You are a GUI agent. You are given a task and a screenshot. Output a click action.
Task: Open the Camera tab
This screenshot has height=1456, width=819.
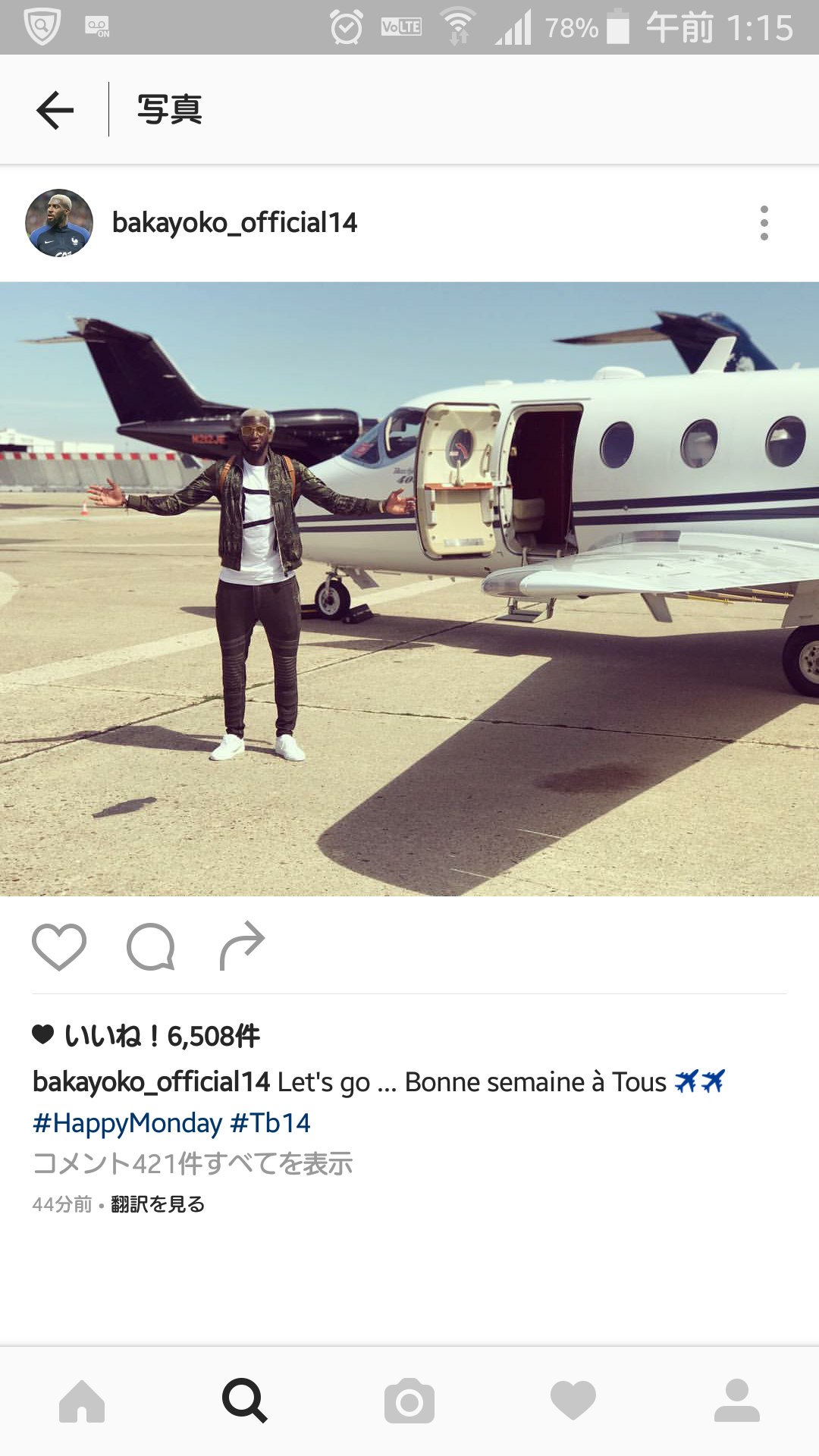409,1401
